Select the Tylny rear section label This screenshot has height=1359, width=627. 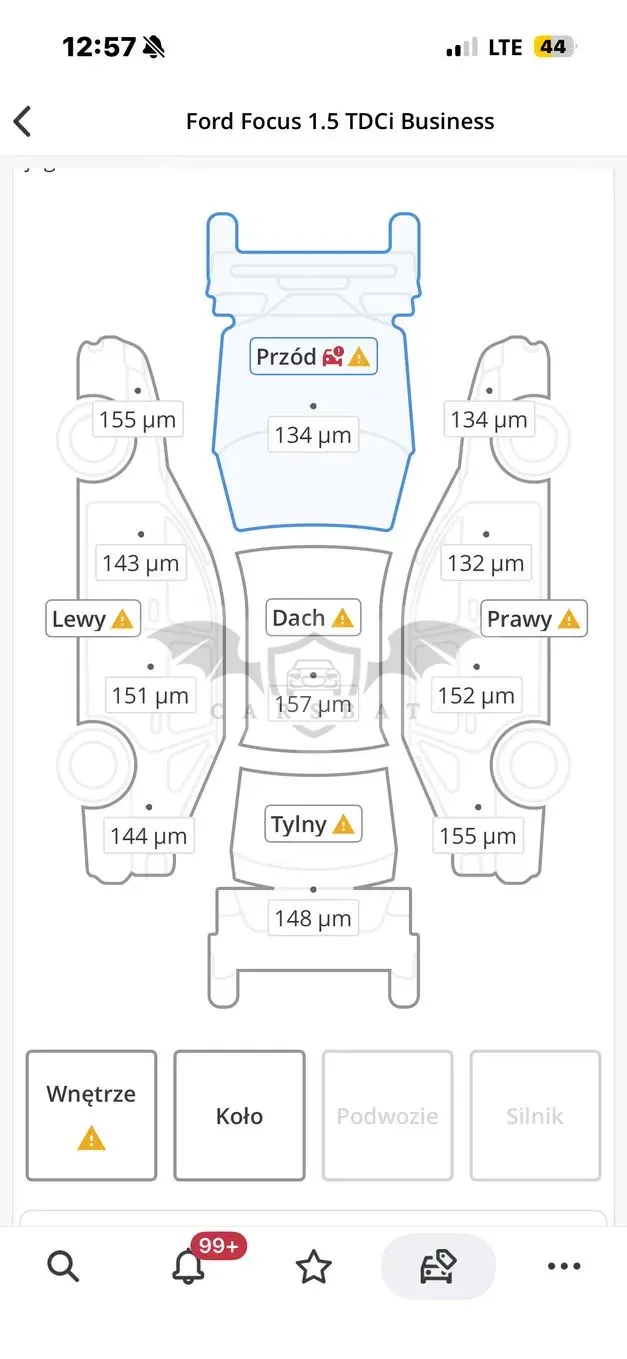tap(313, 824)
